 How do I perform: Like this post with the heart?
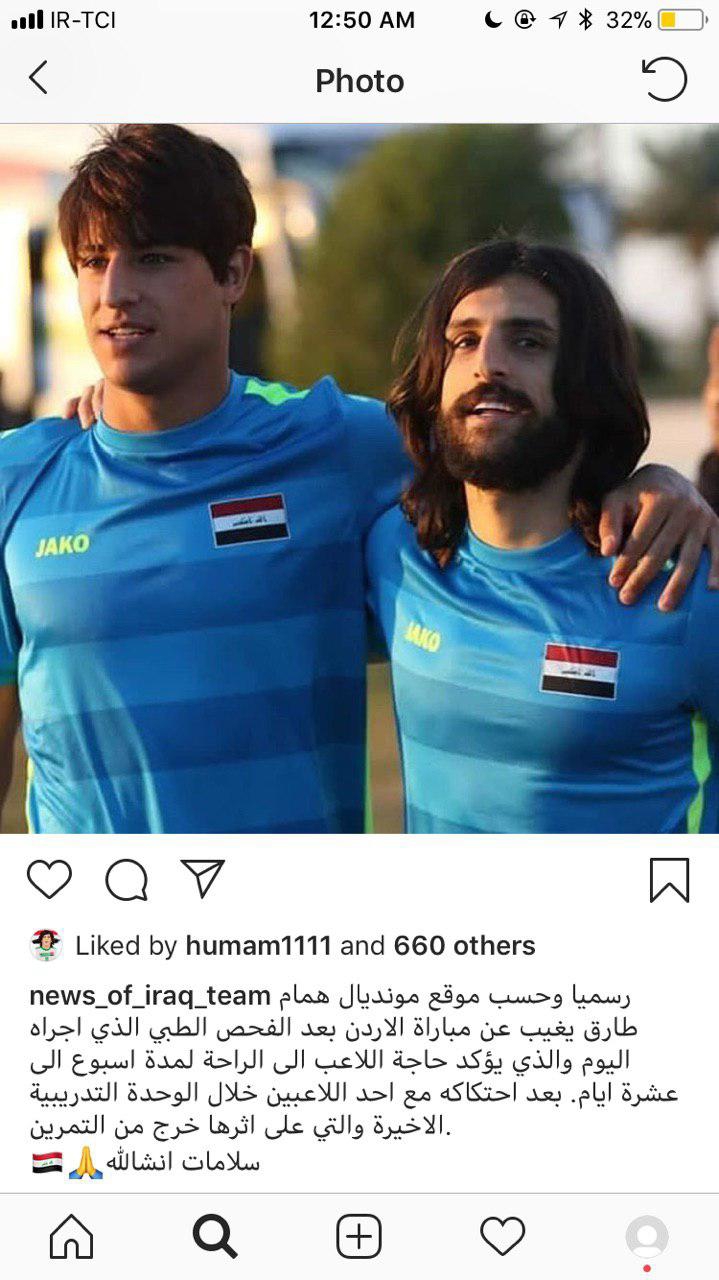(49, 880)
